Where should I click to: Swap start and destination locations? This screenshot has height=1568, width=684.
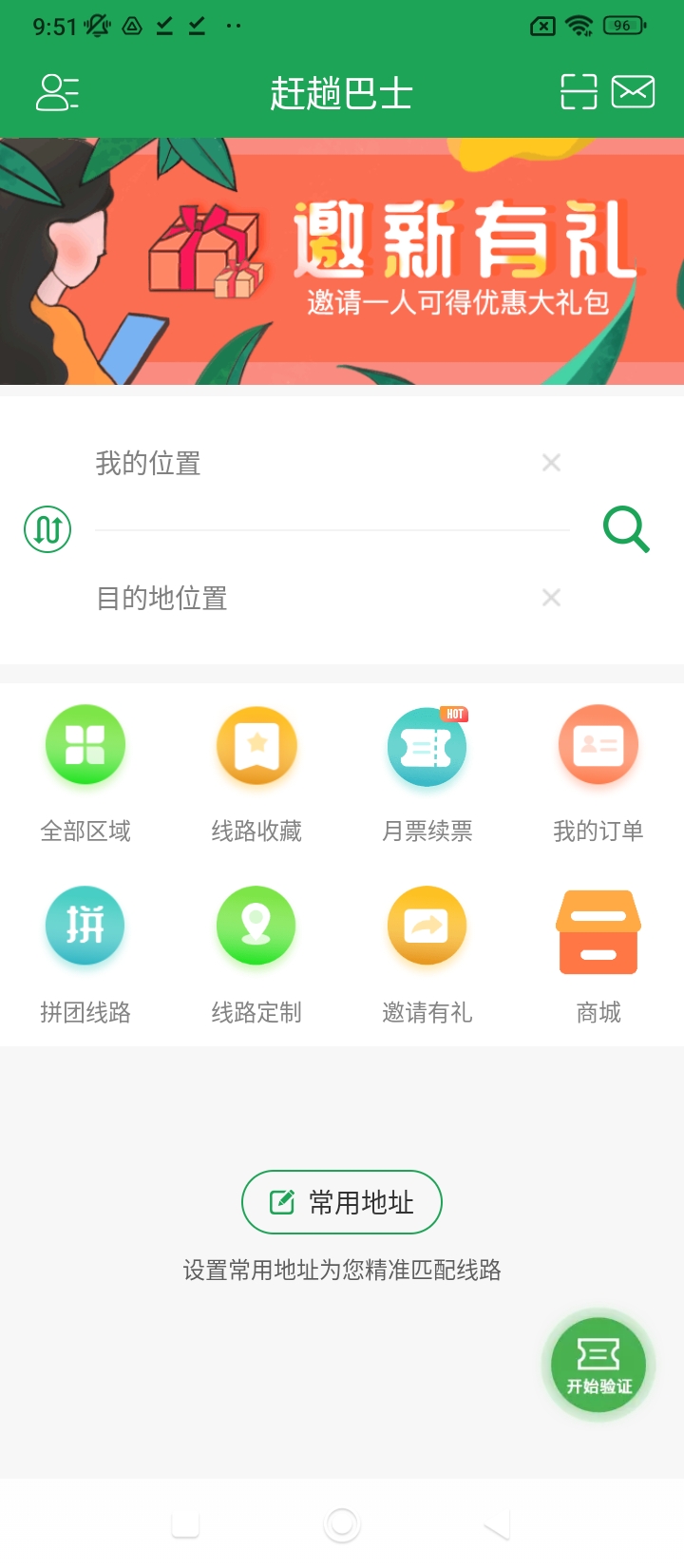coord(47,529)
